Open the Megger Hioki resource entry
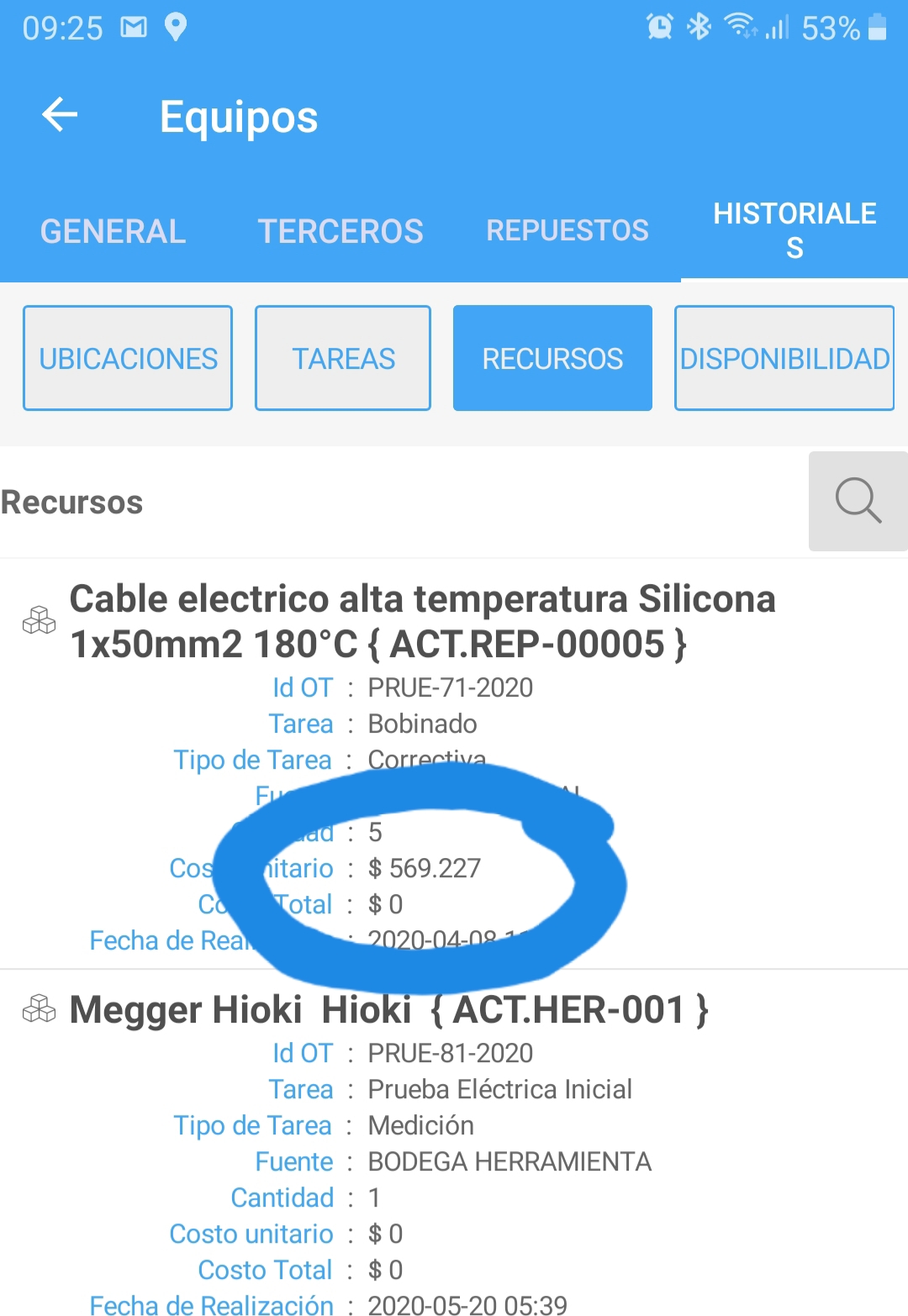The height and width of the screenshot is (1316, 908). 388,1009
